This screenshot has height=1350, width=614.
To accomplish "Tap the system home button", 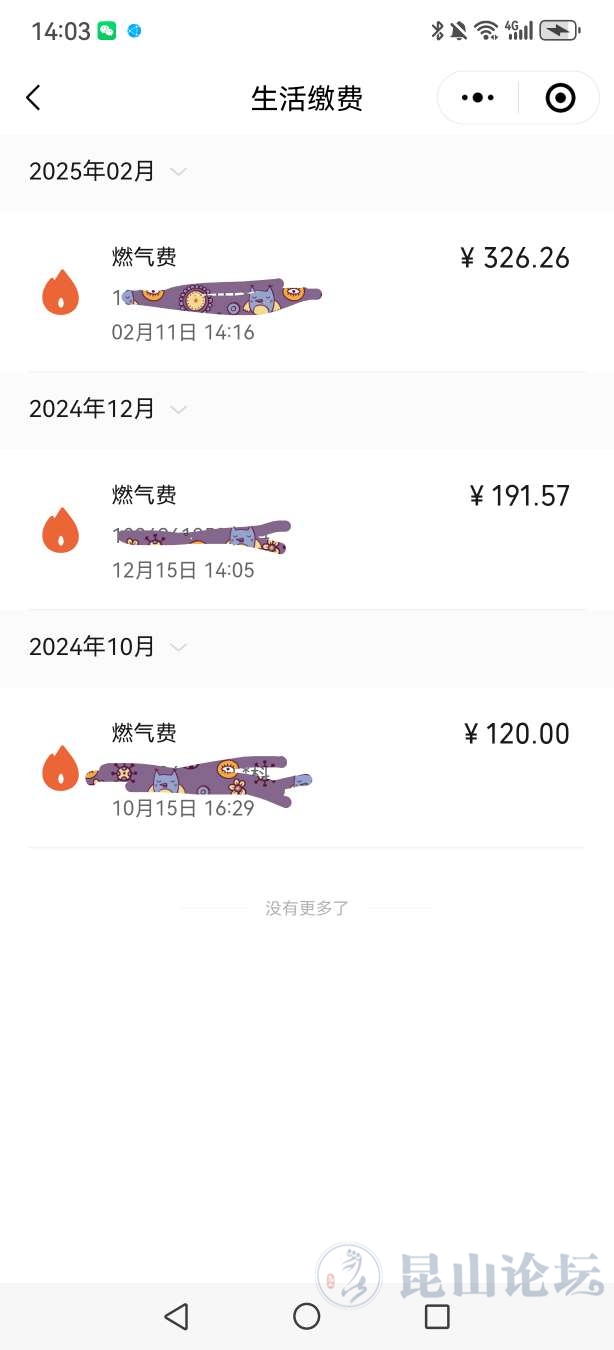I will tap(306, 1317).
